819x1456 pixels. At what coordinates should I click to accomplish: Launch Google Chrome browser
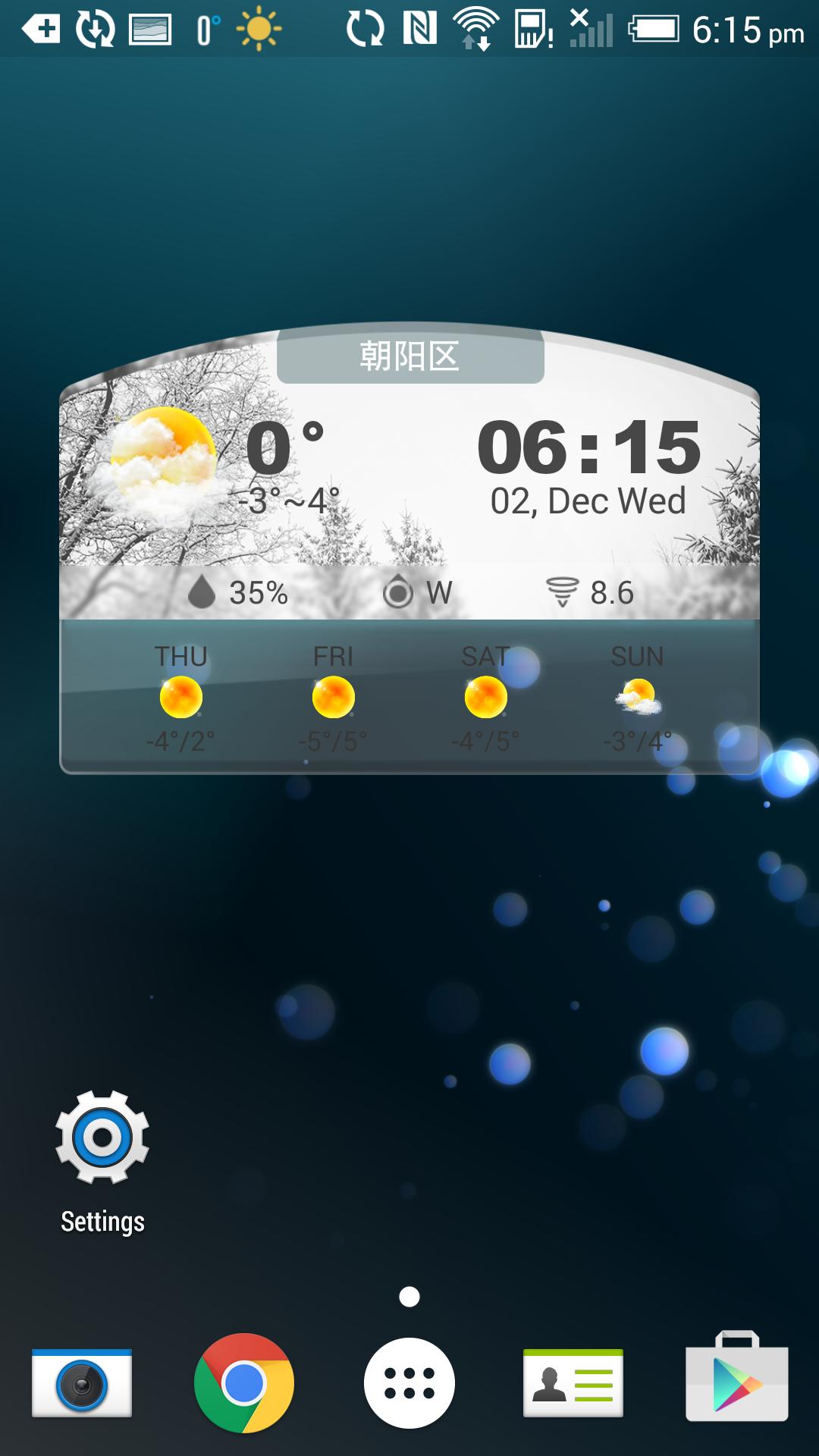(x=246, y=1382)
